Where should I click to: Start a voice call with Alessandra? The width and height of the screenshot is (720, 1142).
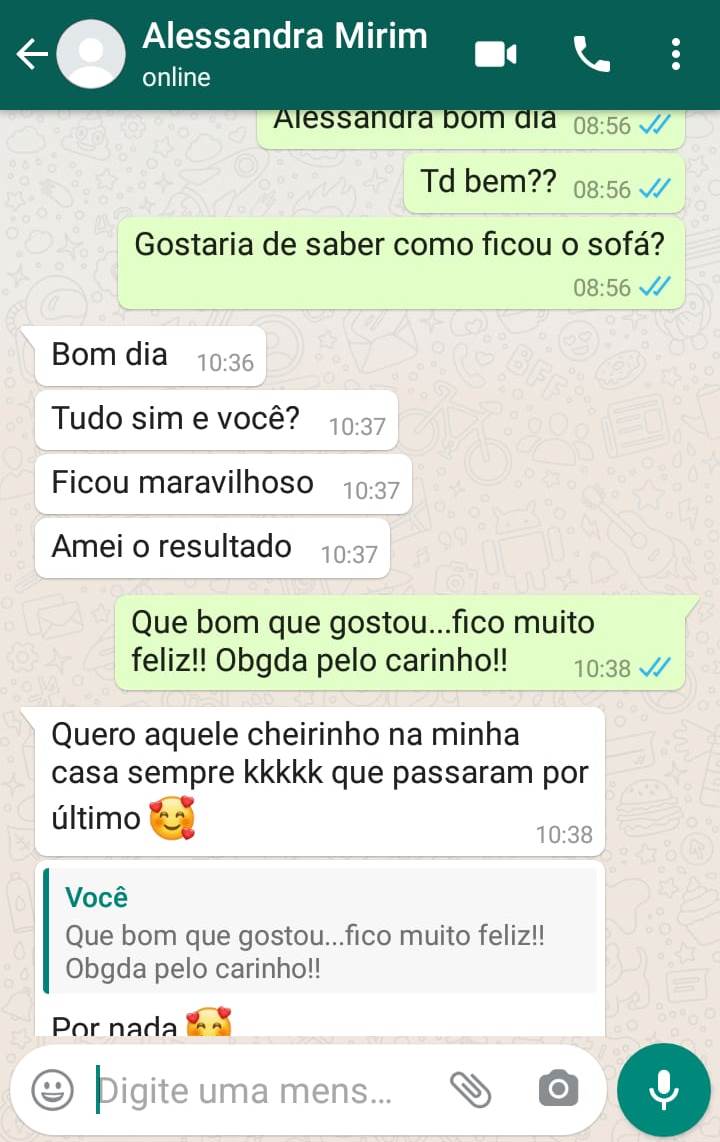tap(591, 54)
